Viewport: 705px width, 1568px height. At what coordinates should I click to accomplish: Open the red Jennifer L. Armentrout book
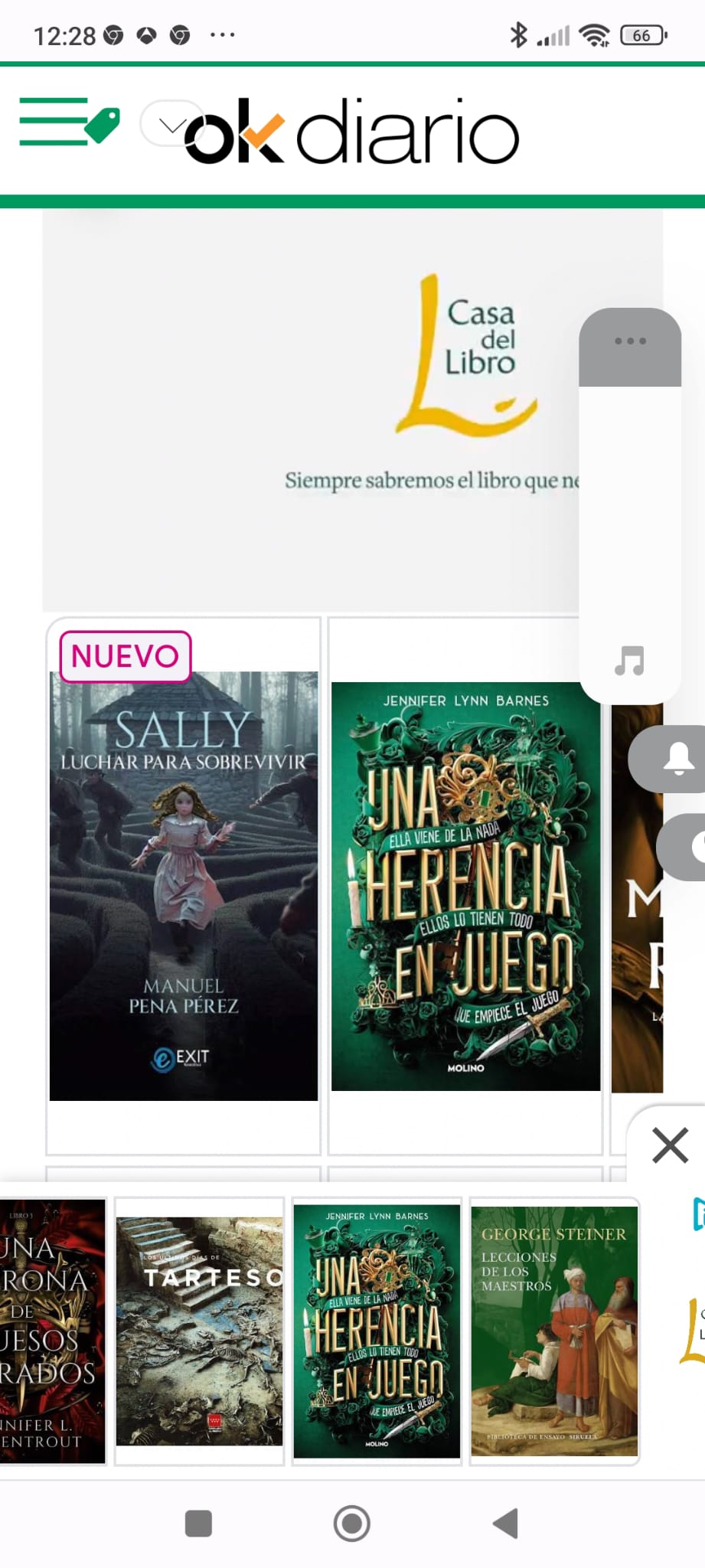(x=52, y=1331)
